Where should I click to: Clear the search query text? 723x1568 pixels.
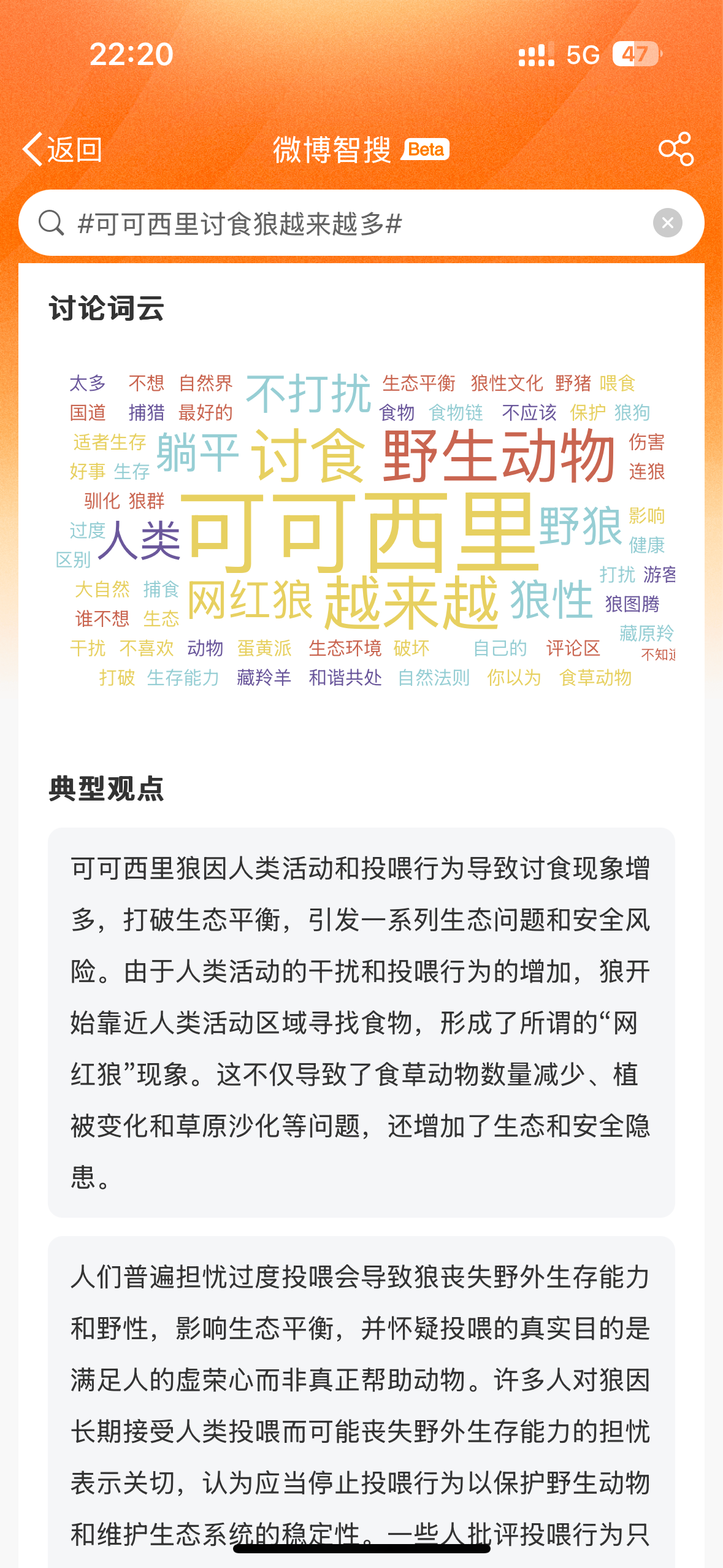[x=668, y=223]
